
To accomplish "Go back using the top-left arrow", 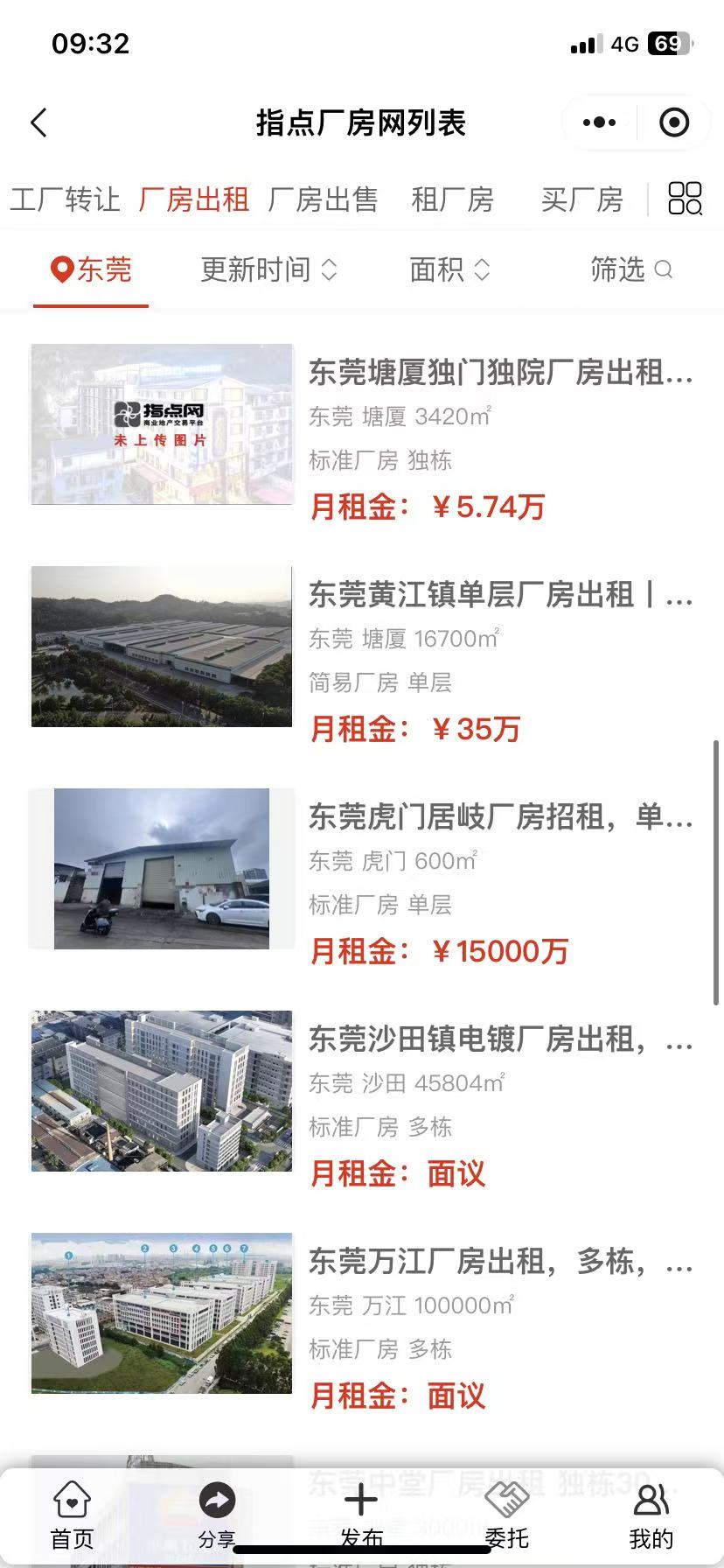I will 39,122.
